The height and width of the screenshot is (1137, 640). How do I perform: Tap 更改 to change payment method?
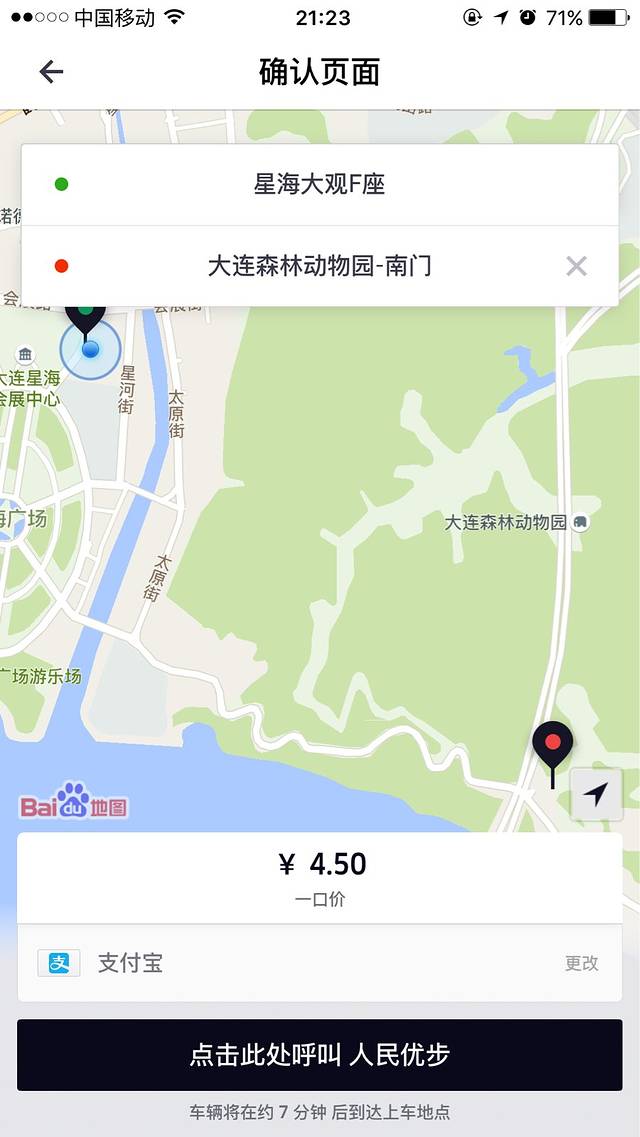[x=581, y=963]
